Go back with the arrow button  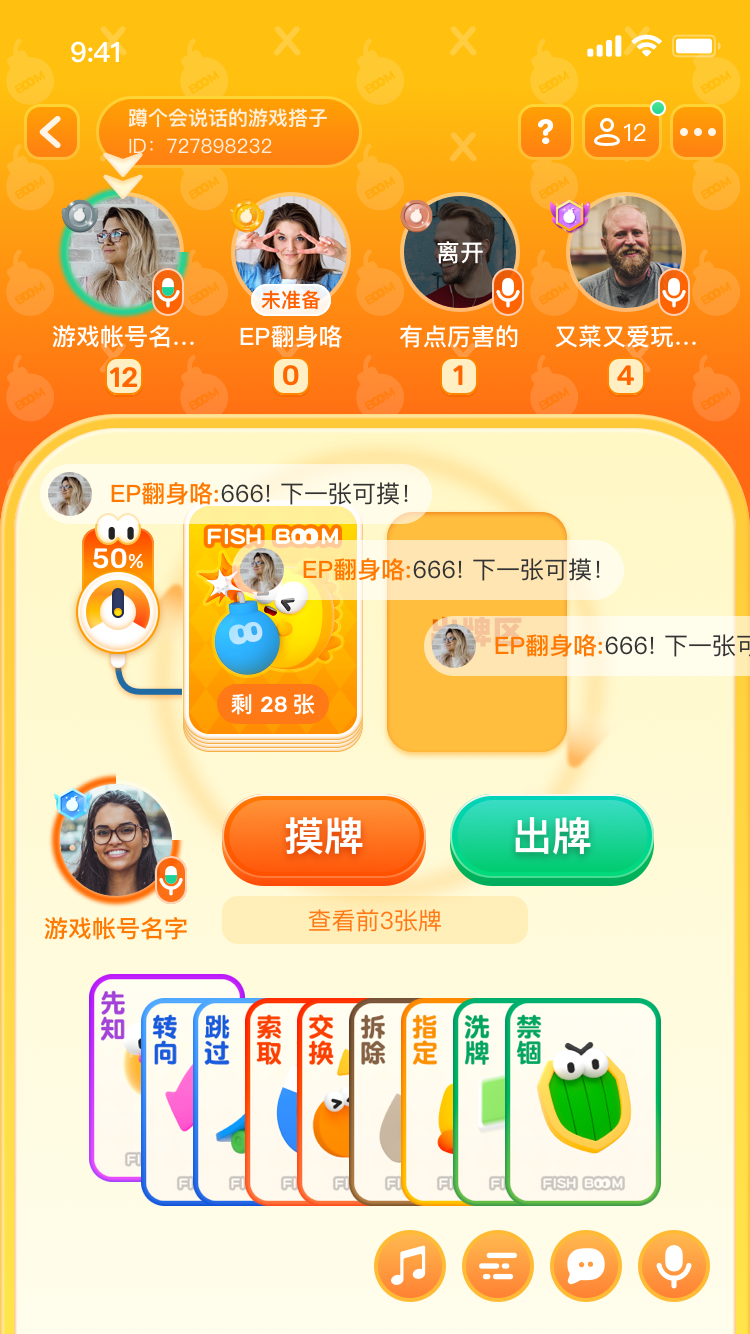tap(52, 132)
